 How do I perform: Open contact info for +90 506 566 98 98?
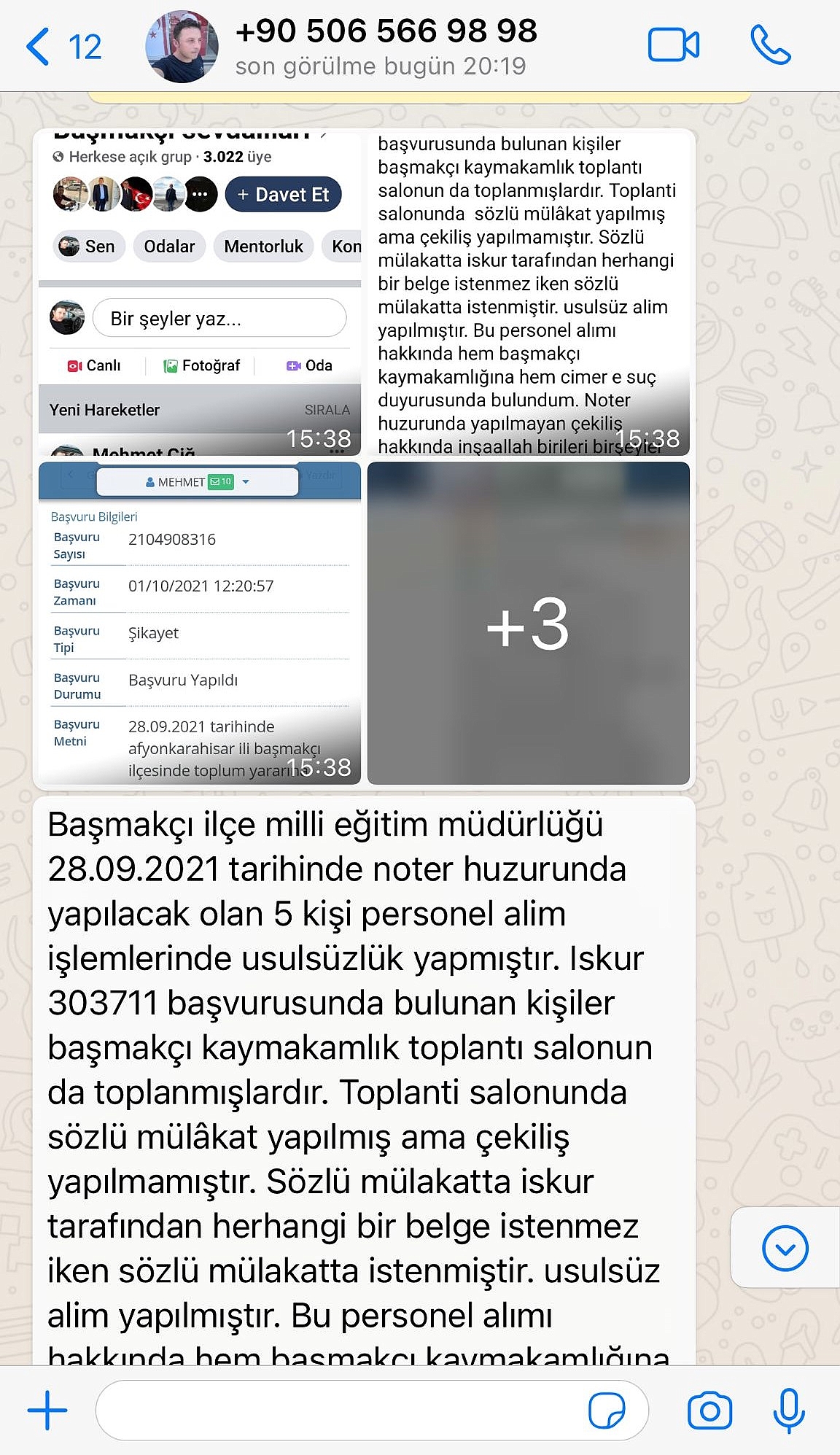385,46
